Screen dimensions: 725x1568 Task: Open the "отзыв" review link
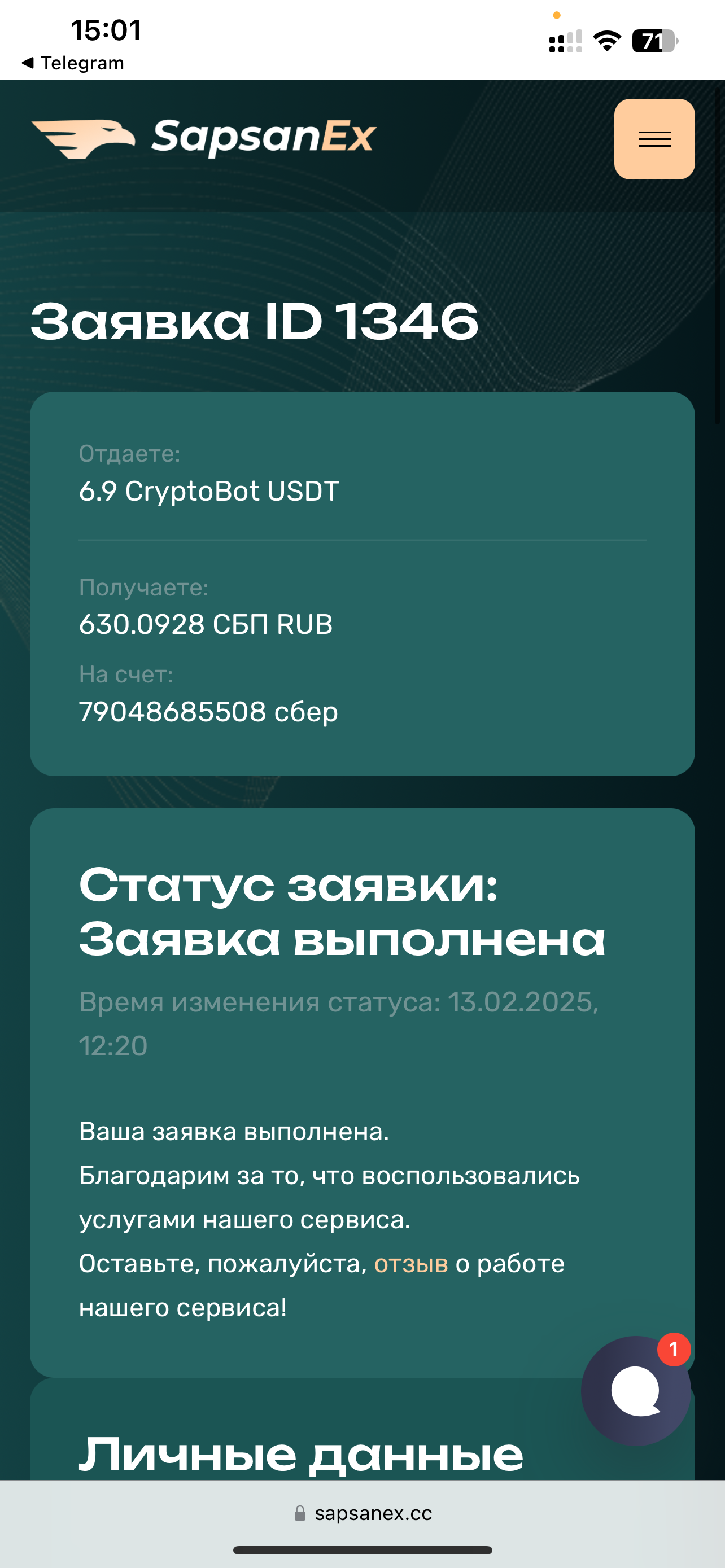(x=411, y=1264)
